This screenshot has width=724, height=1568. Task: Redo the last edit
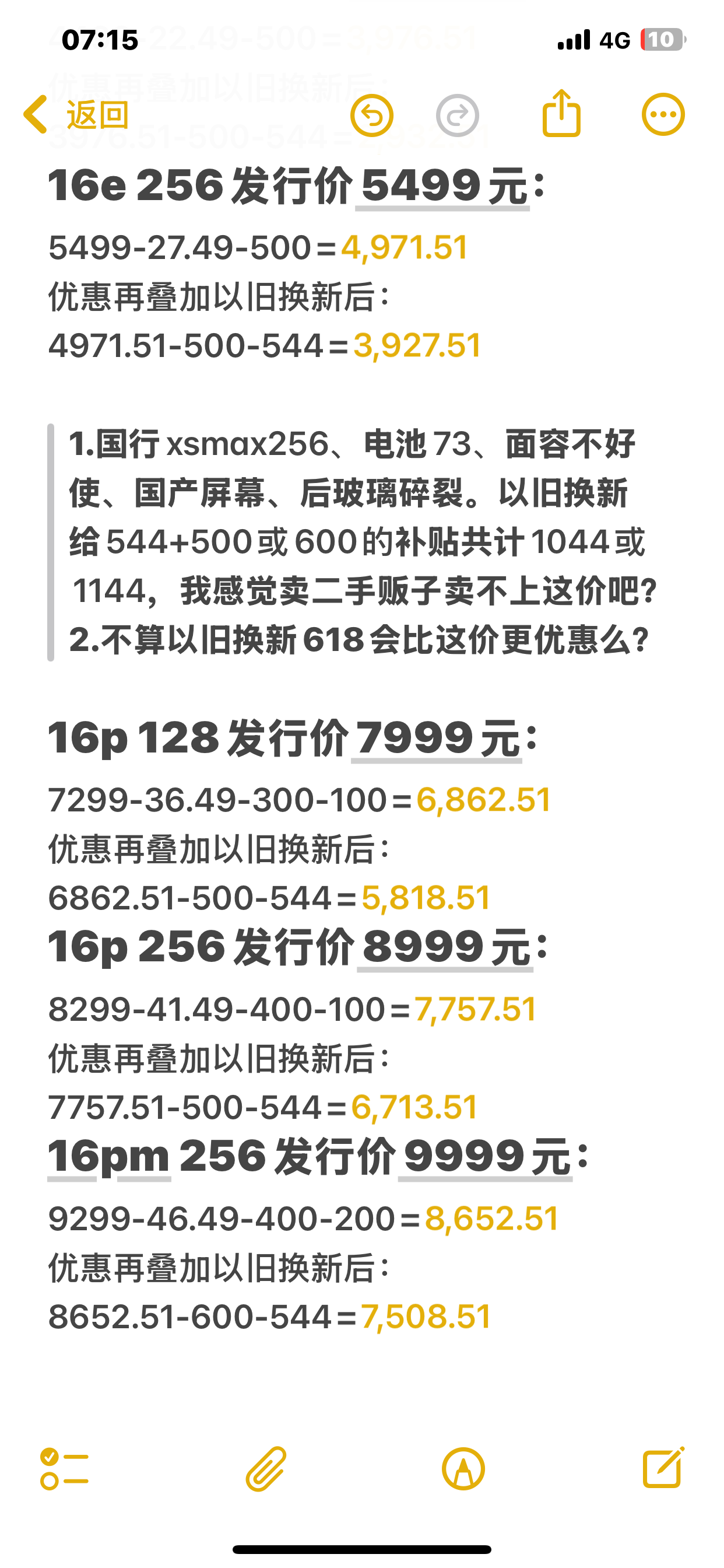pos(458,115)
